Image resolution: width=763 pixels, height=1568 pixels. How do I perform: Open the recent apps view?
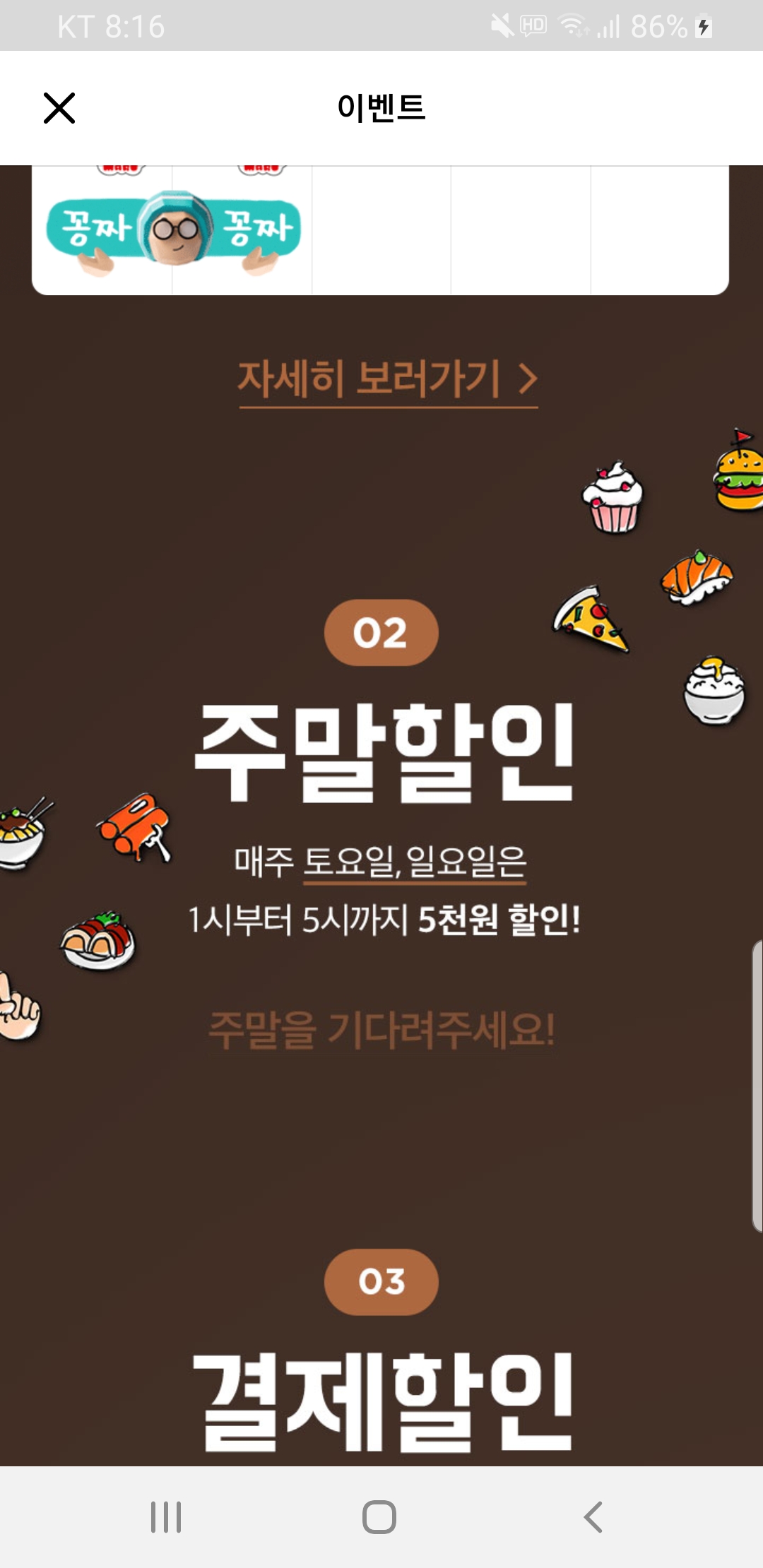[166, 1516]
